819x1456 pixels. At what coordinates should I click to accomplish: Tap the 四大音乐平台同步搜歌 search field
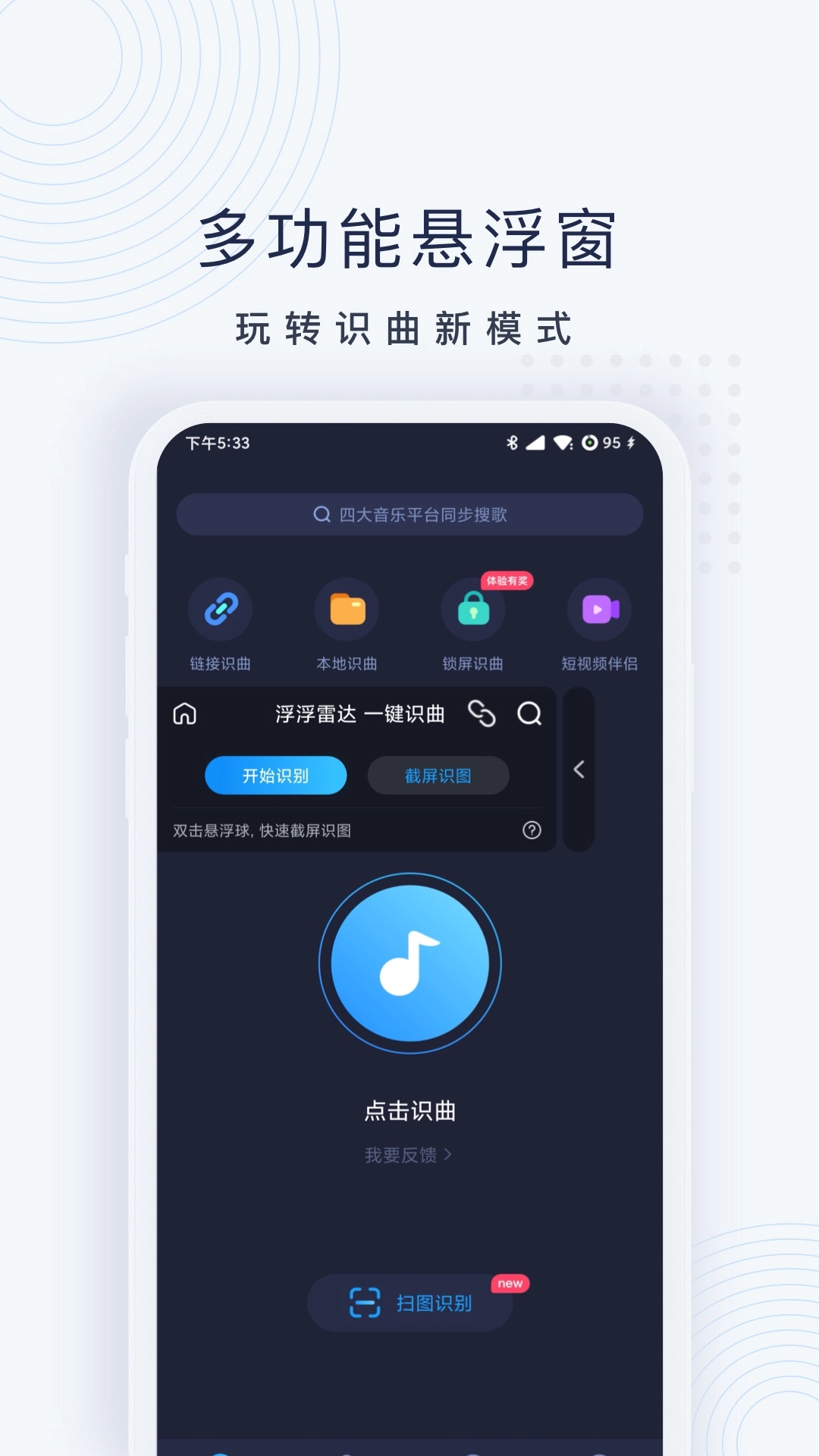(x=409, y=514)
